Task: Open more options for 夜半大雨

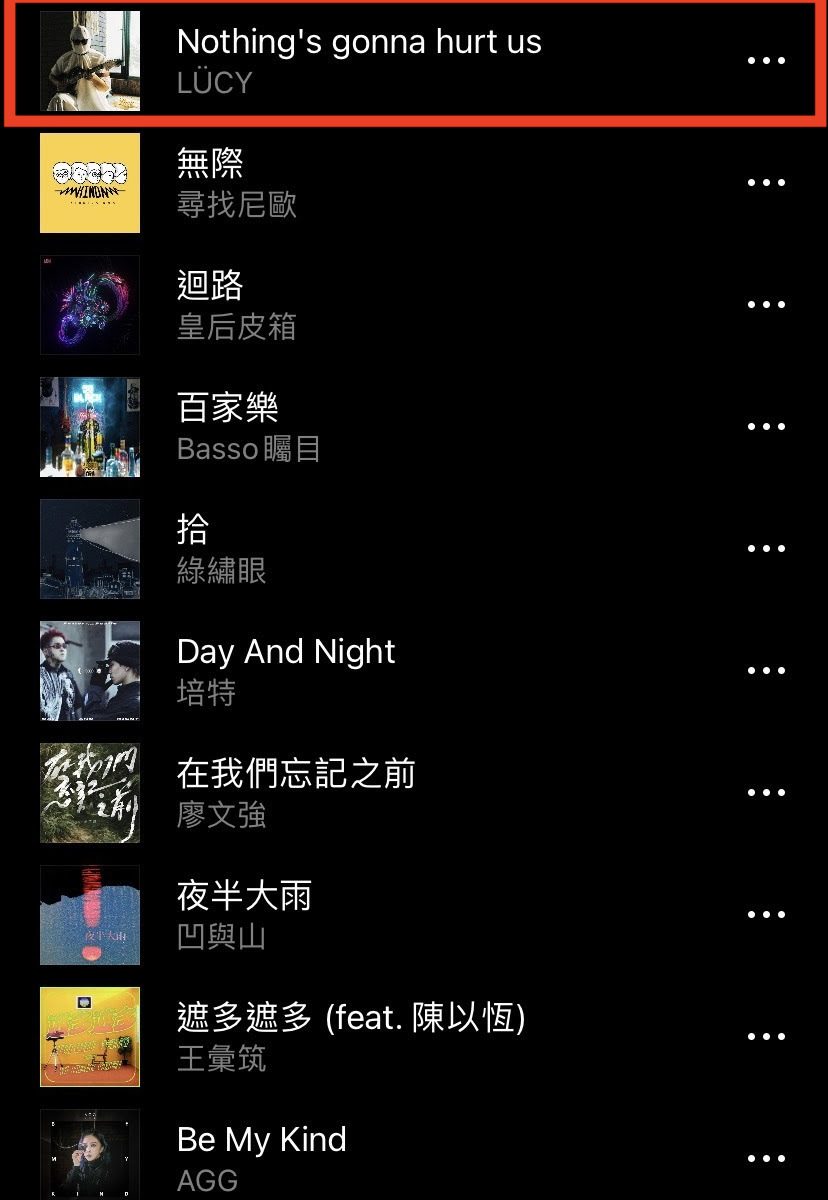Action: click(766, 915)
